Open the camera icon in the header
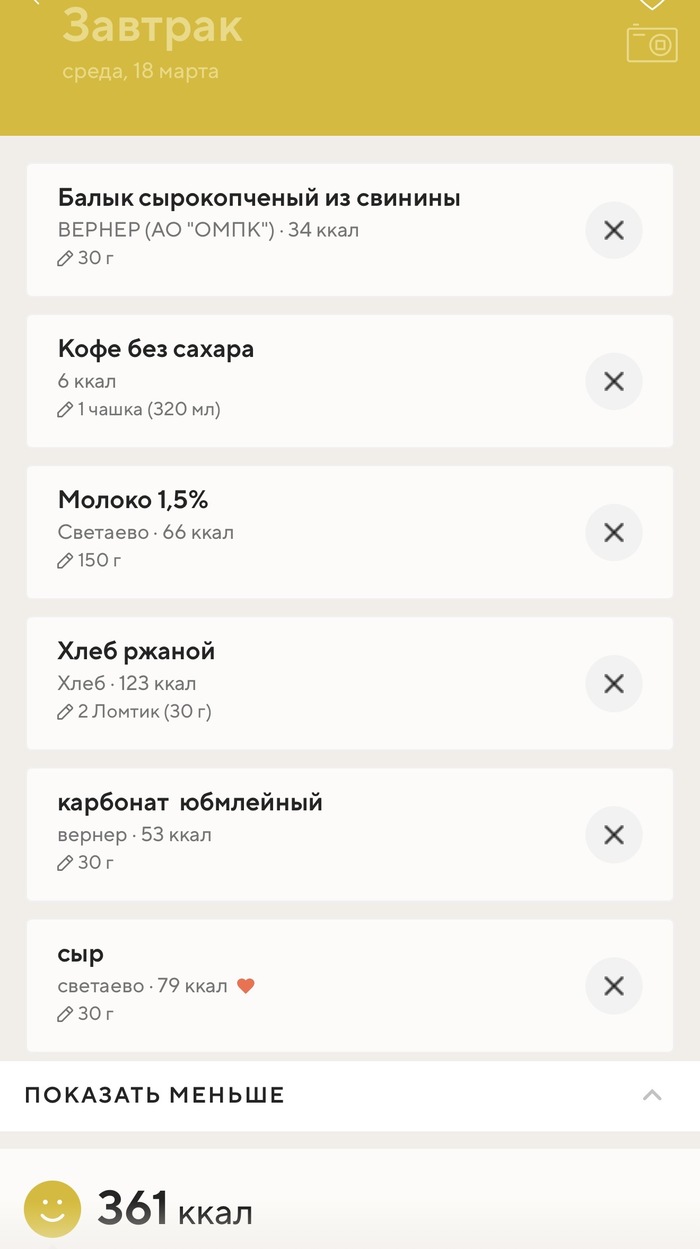Screen dimensions: 700x1249 pos(651,45)
